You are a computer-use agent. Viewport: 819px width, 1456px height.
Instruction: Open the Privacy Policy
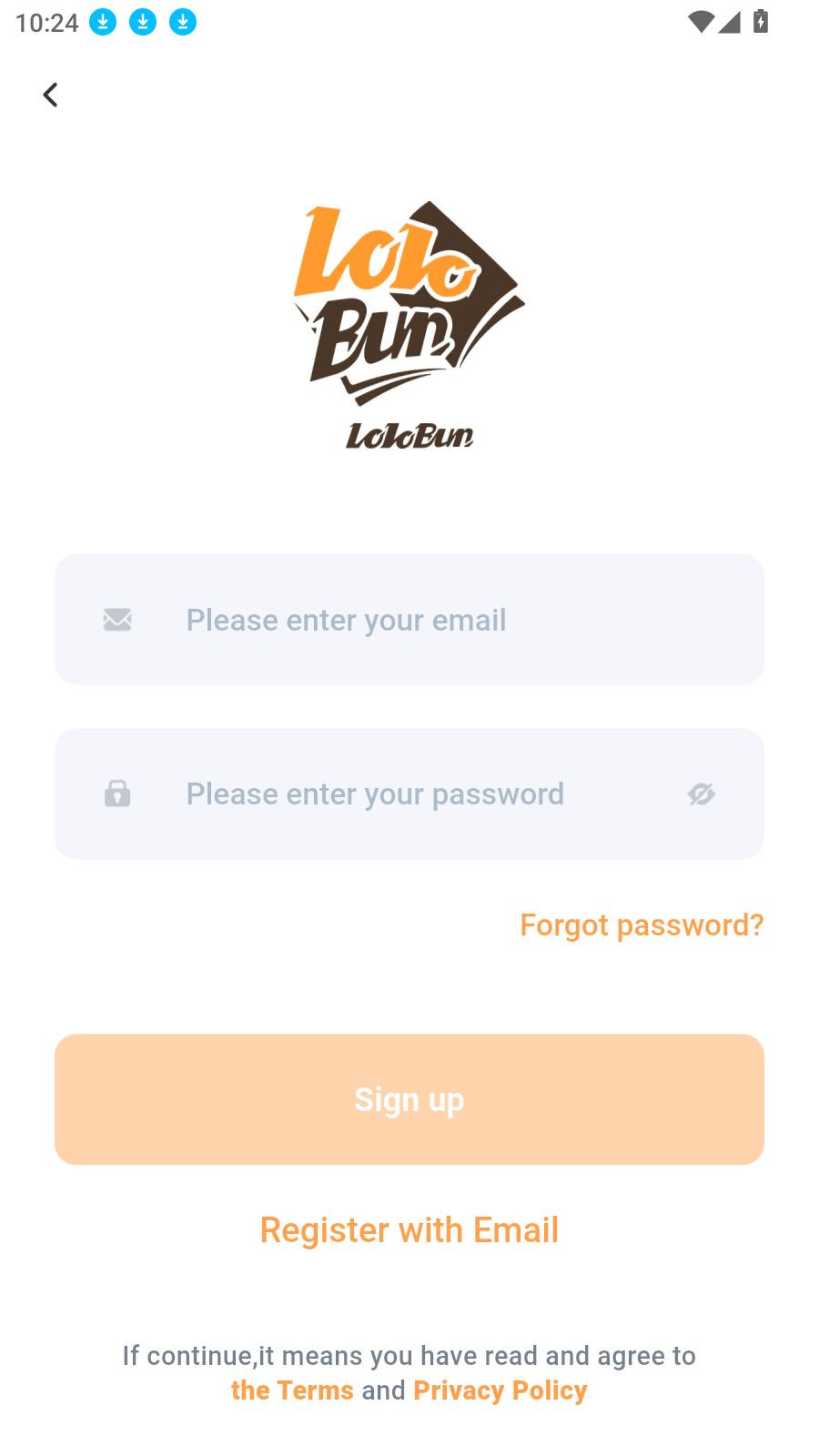(x=500, y=1390)
